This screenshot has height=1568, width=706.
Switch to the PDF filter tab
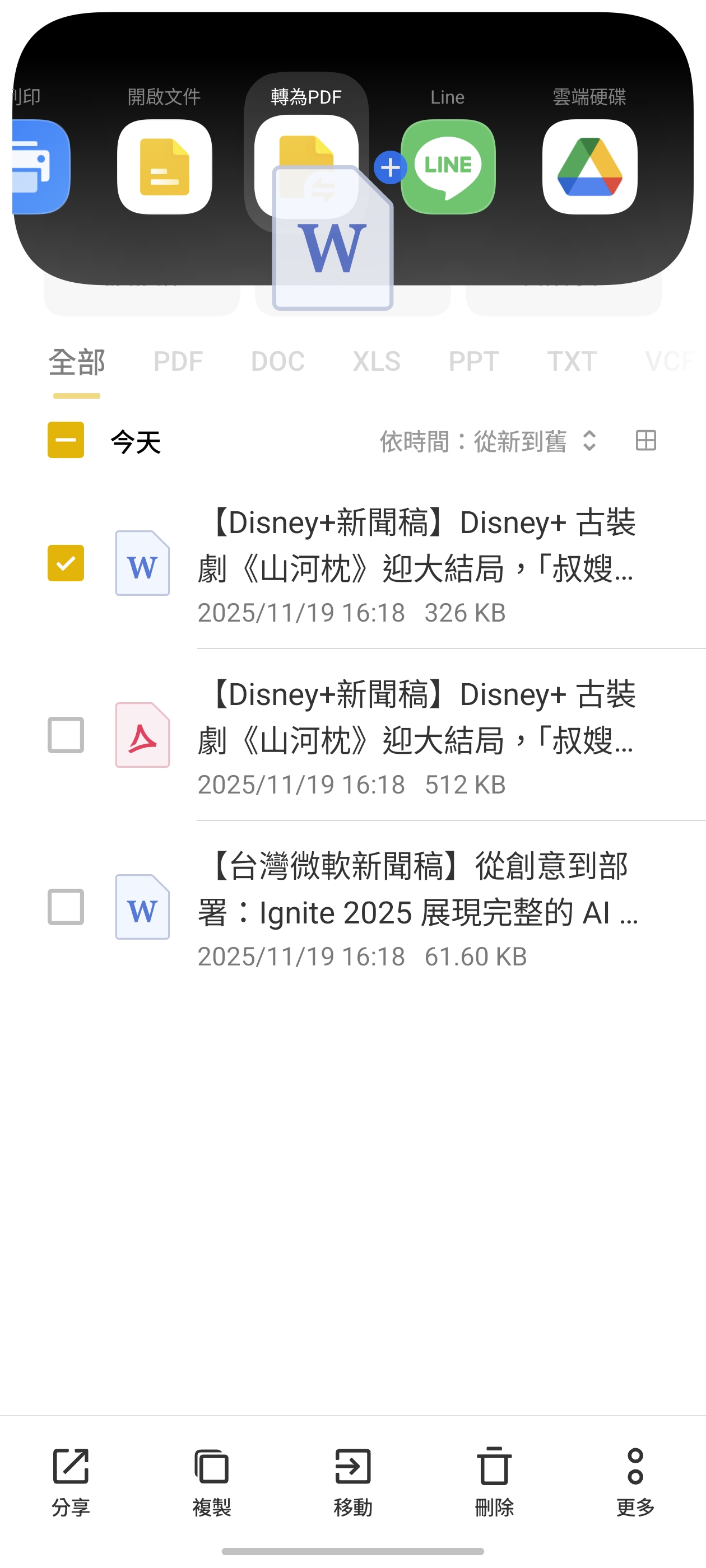pos(178,362)
